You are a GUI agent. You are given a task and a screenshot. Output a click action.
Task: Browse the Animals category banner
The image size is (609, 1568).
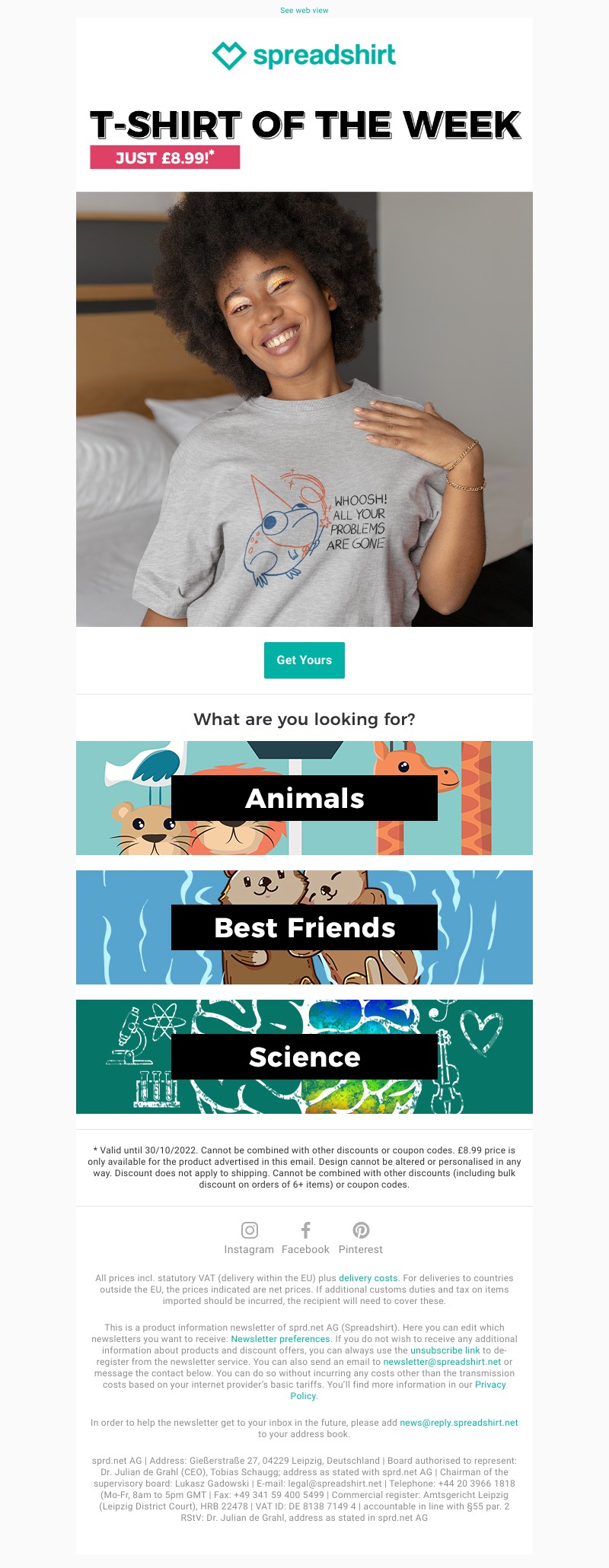click(x=304, y=798)
